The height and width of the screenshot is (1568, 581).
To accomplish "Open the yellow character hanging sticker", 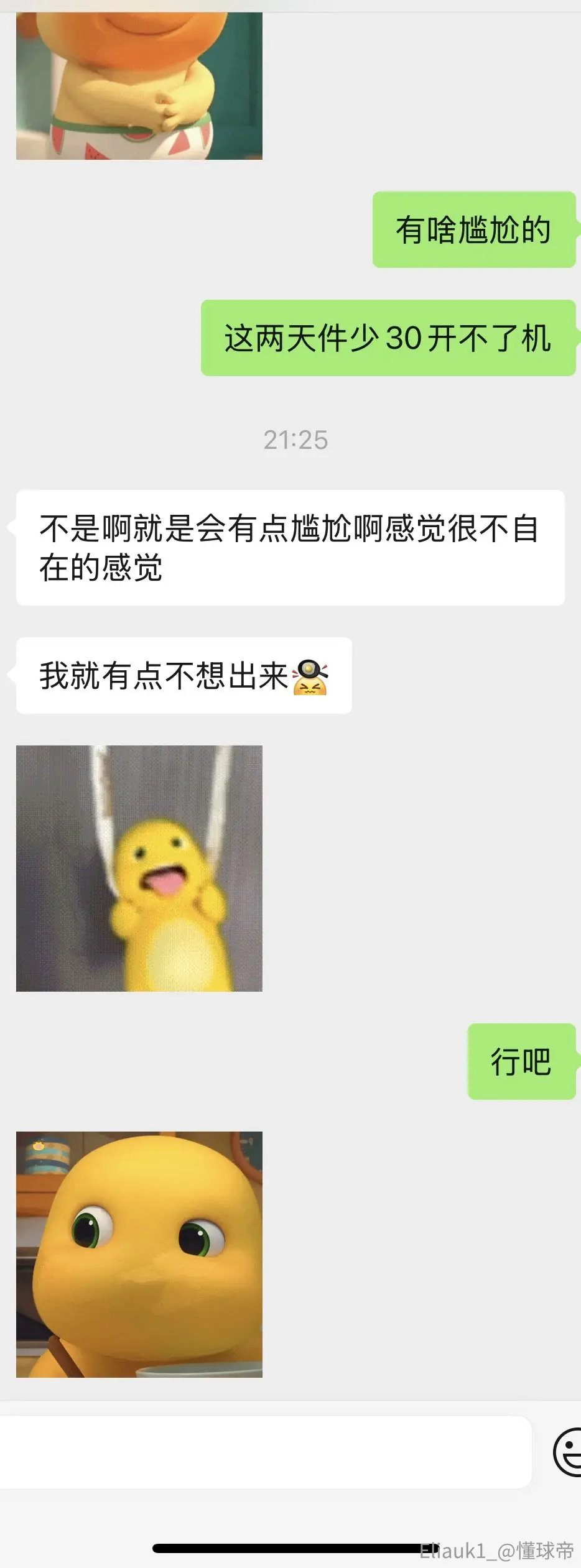I will pyautogui.click(x=139, y=868).
